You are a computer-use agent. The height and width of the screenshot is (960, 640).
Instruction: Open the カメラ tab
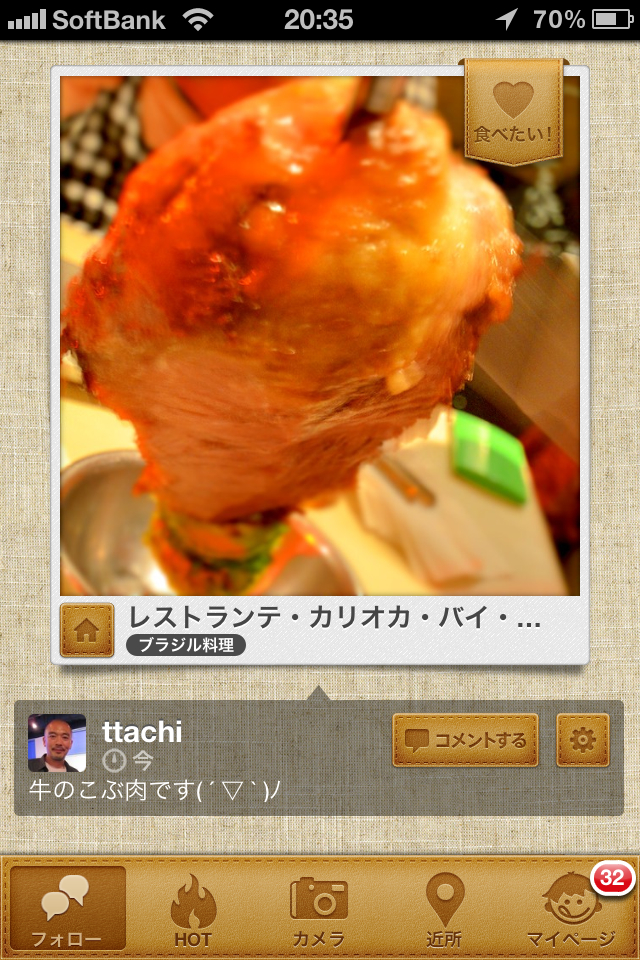(319, 908)
